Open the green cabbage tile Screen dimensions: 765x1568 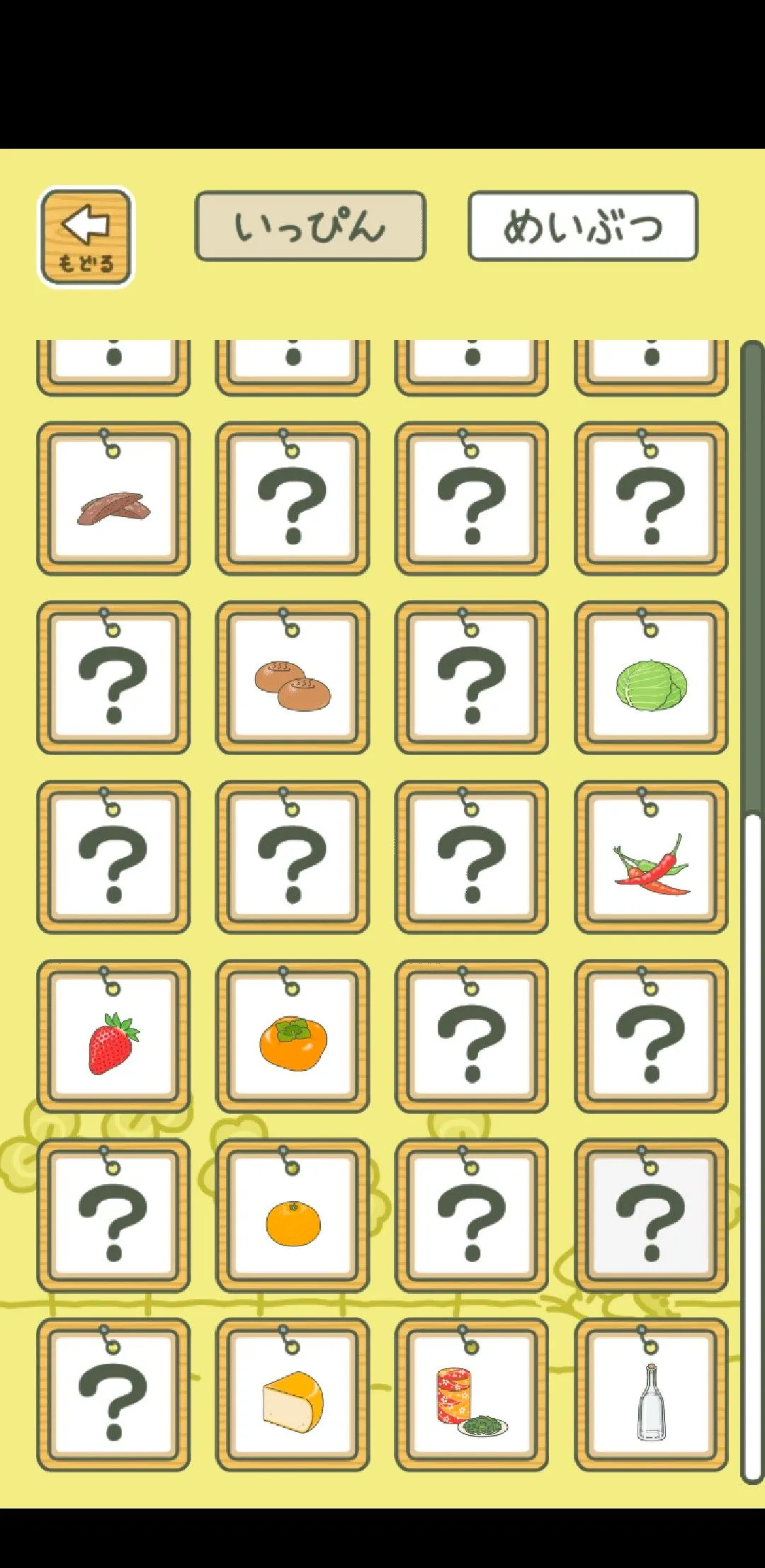651,678
